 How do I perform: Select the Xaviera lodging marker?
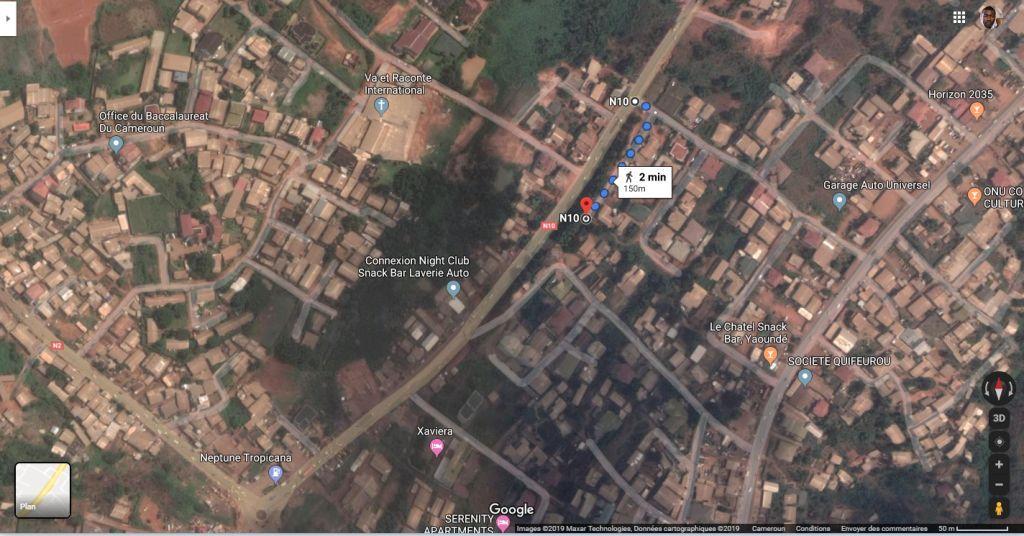(436, 447)
